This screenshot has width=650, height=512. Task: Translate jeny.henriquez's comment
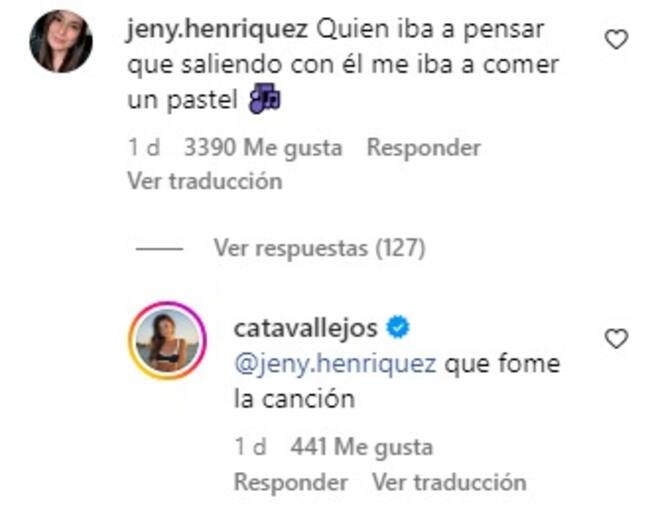point(204,181)
